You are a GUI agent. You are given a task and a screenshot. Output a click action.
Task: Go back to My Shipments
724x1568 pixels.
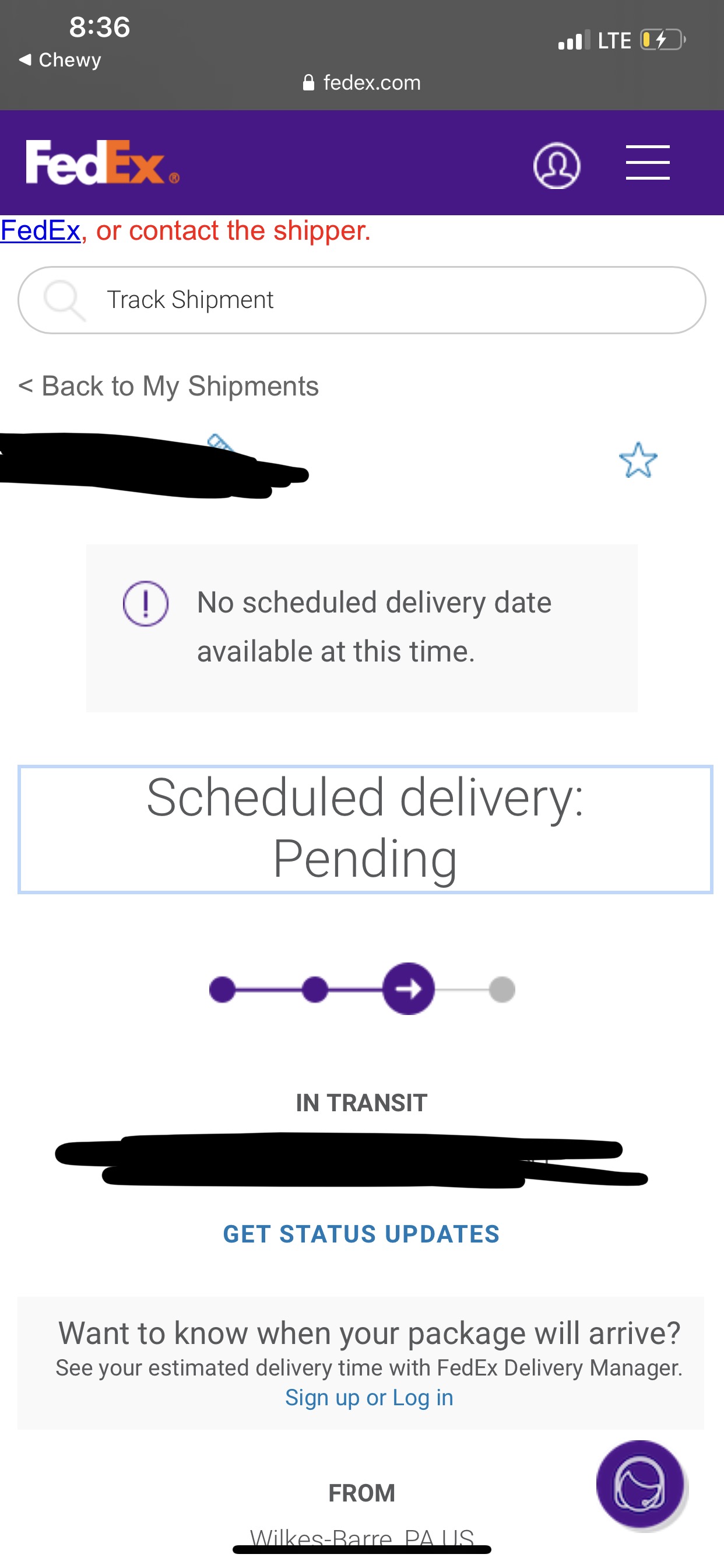pyautogui.click(x=168, y=386)
